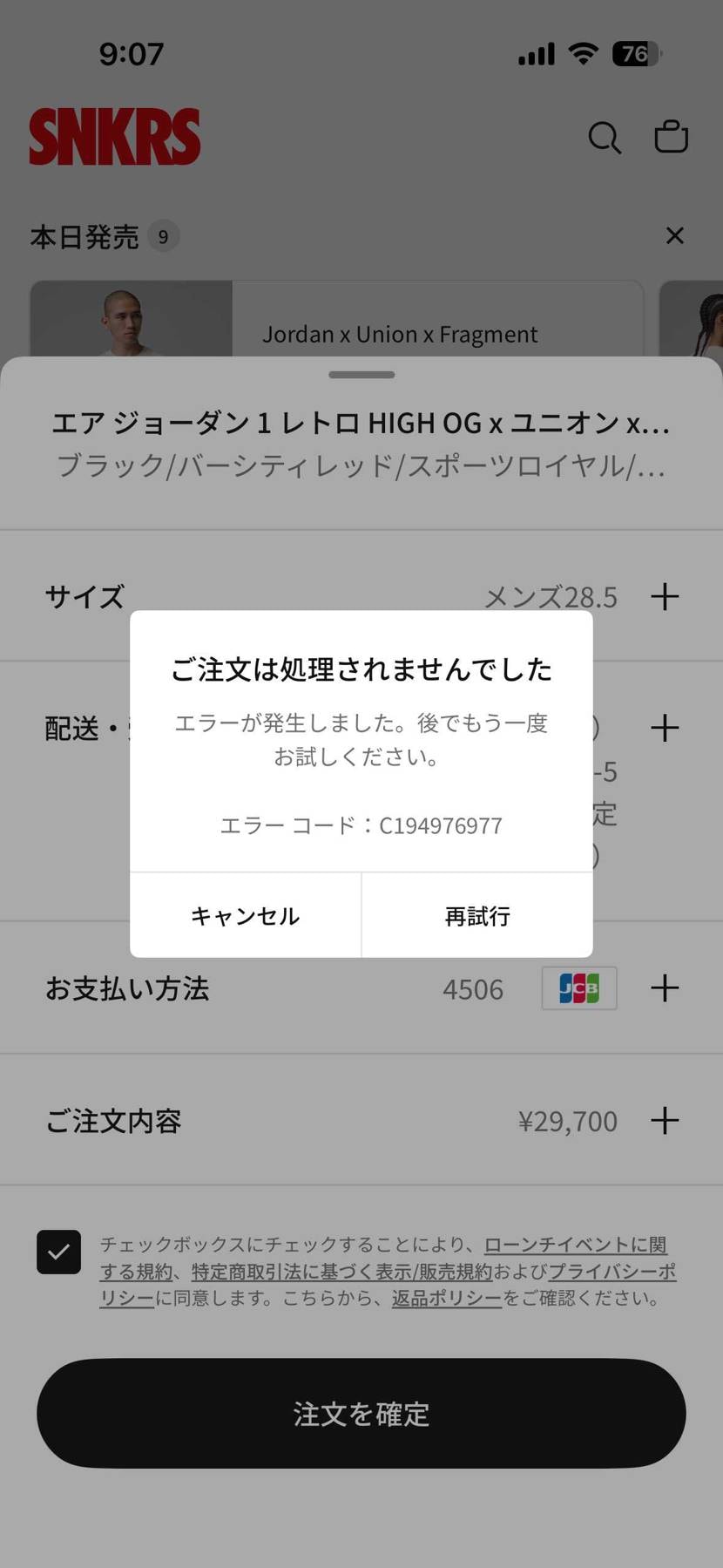Expand the お支払い方法 payment section
Screen dimensions: 723x1568
[x=665, y=988]
